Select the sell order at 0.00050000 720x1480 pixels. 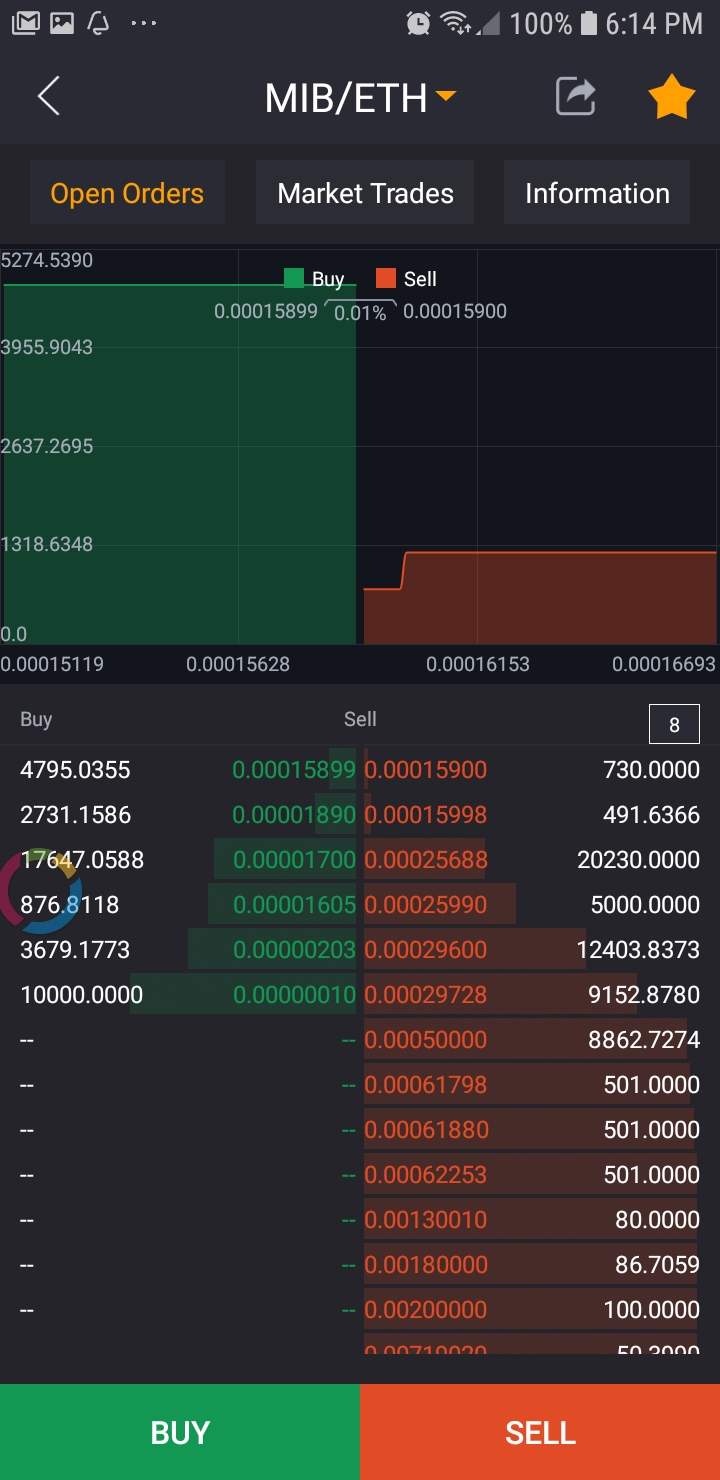click(426, 1040)
